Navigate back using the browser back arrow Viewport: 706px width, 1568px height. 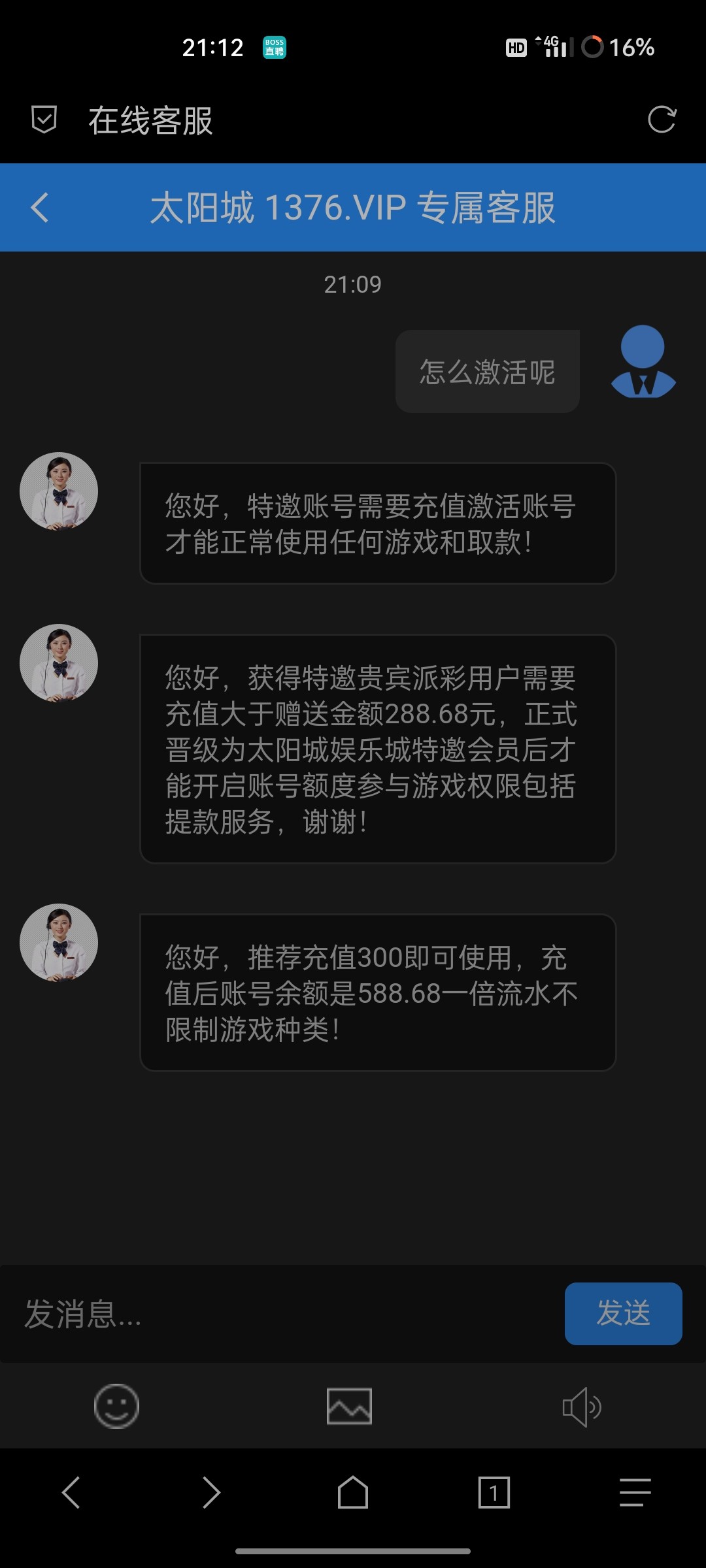pos(71,1493)
